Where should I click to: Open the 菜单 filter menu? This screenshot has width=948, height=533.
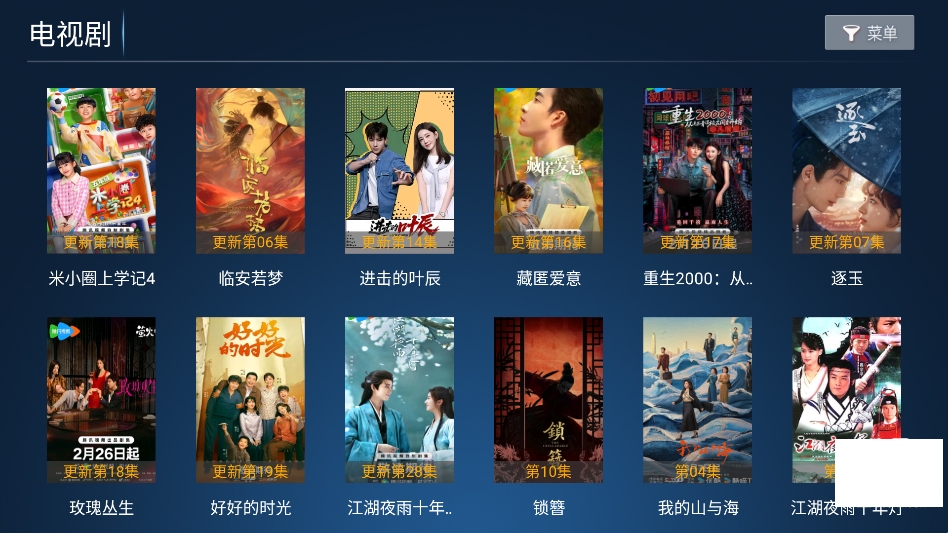pyautogui.click(x=869, y=33)
